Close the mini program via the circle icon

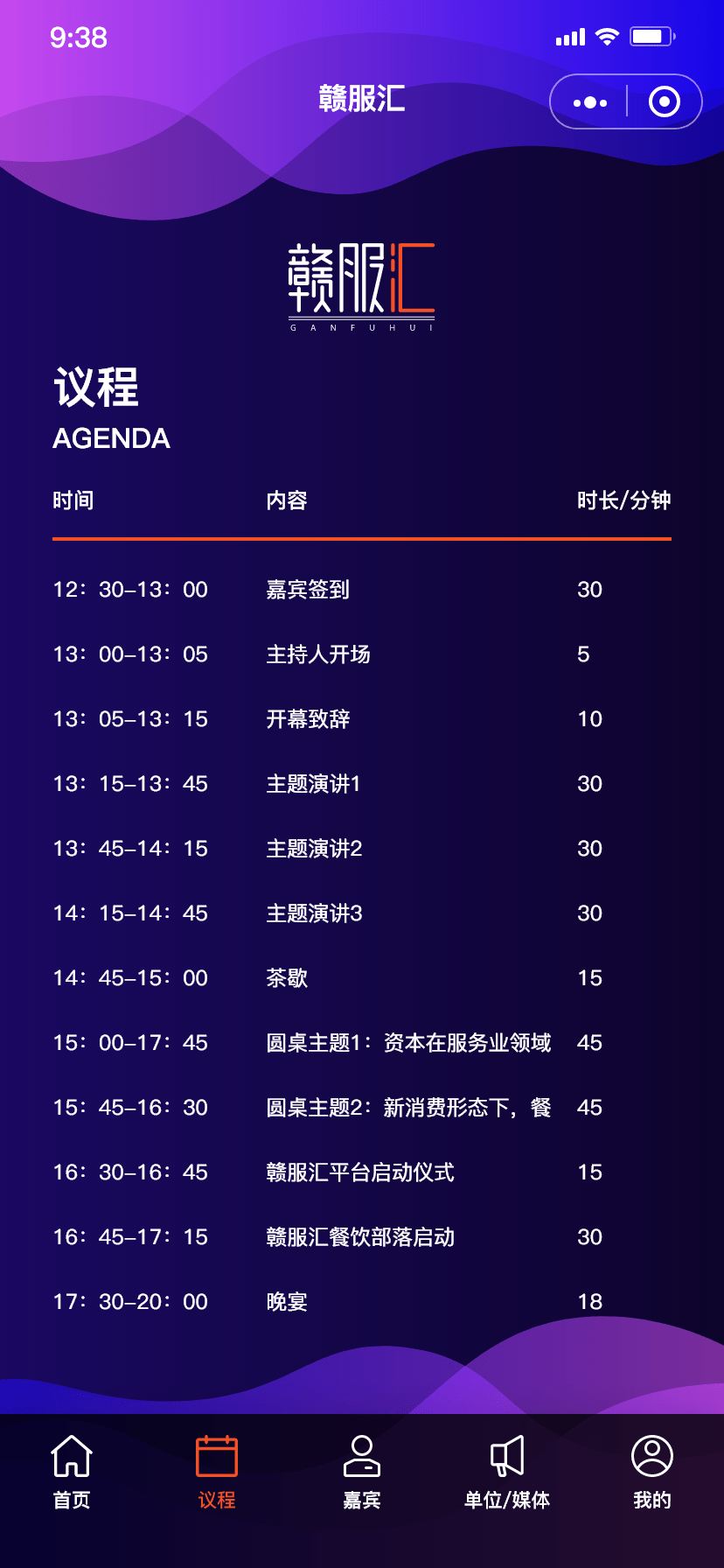[x=665, y=102]
